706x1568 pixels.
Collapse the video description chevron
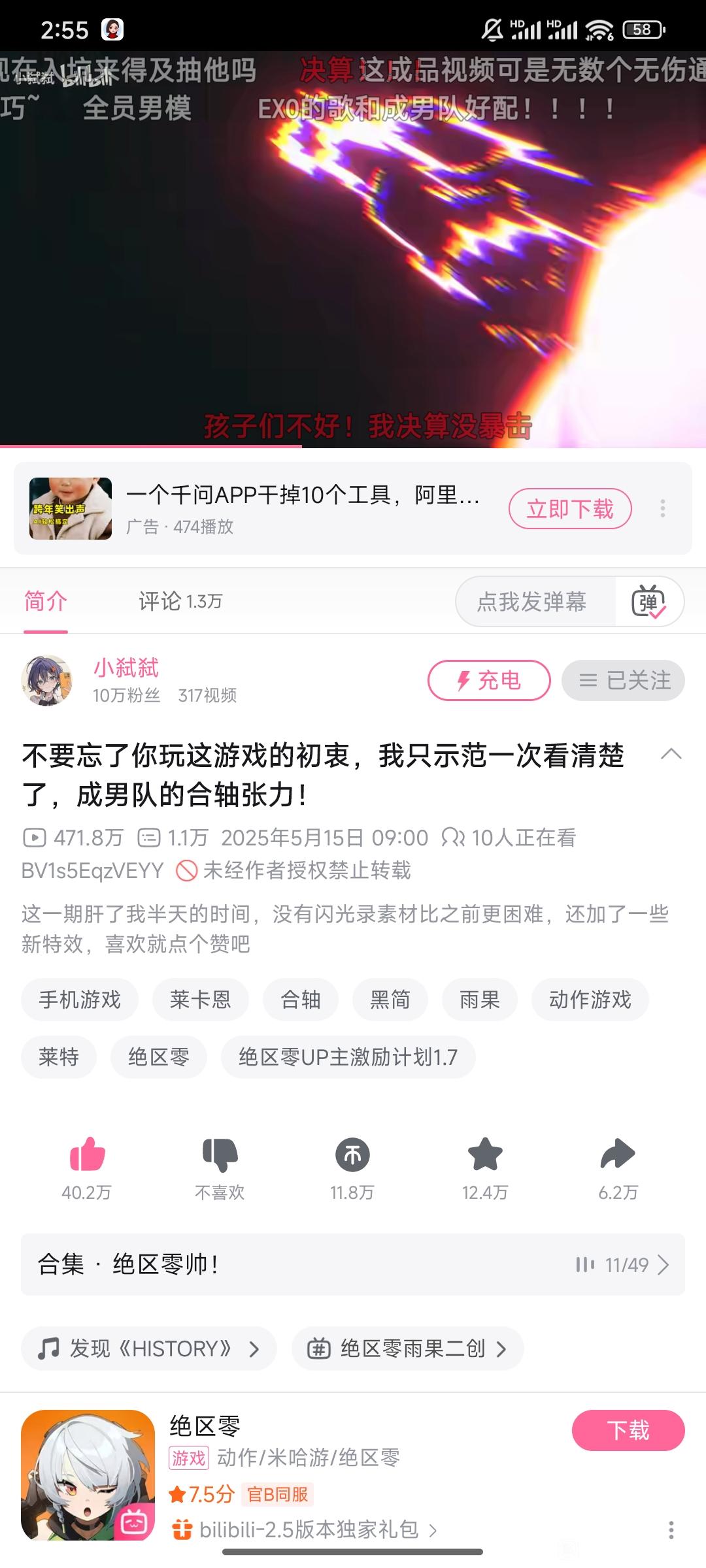671,755
